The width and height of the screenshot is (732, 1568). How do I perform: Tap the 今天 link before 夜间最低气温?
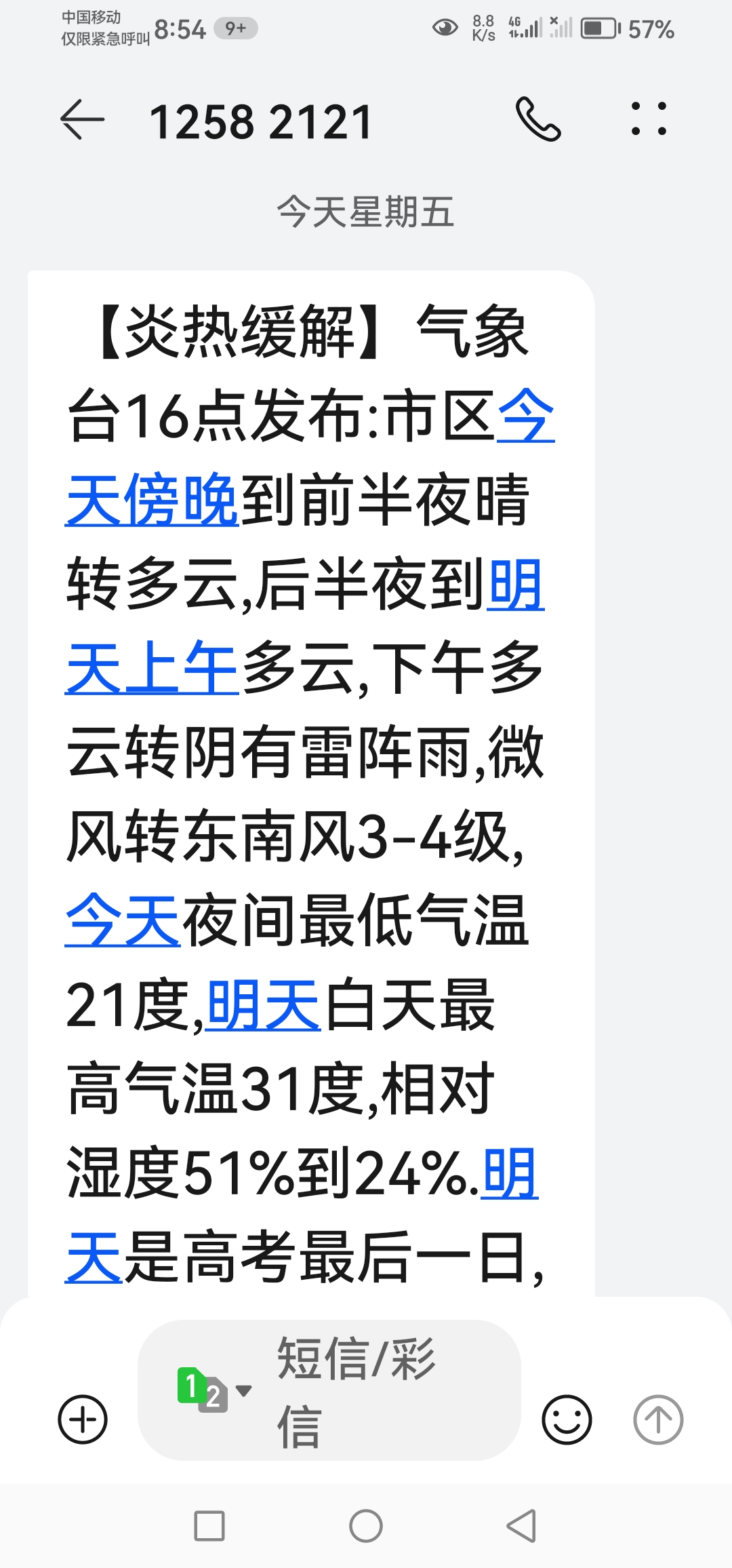click(123, 920)
